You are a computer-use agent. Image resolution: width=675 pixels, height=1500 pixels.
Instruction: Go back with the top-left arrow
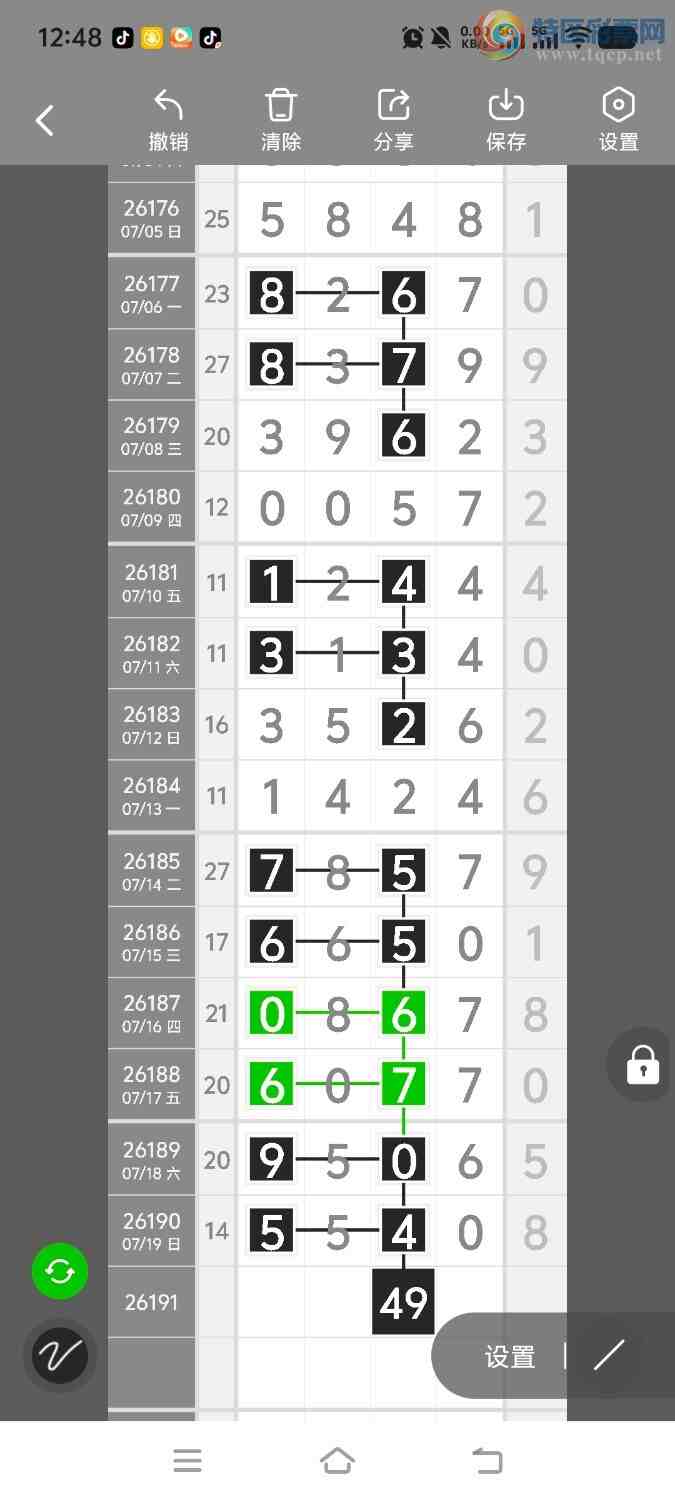44,121
